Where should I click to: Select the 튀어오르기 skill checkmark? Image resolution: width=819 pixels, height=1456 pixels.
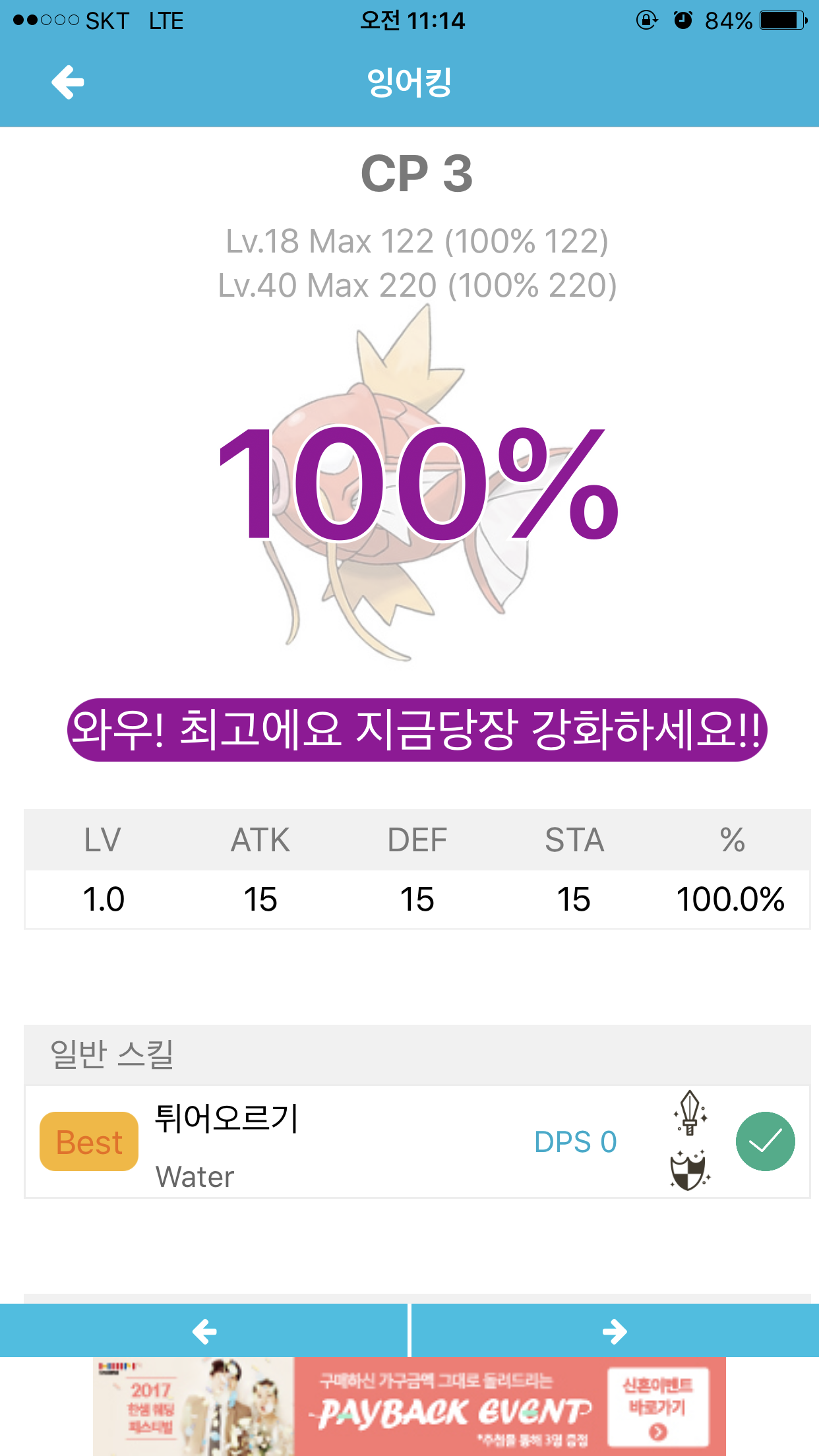(765, 1141)
